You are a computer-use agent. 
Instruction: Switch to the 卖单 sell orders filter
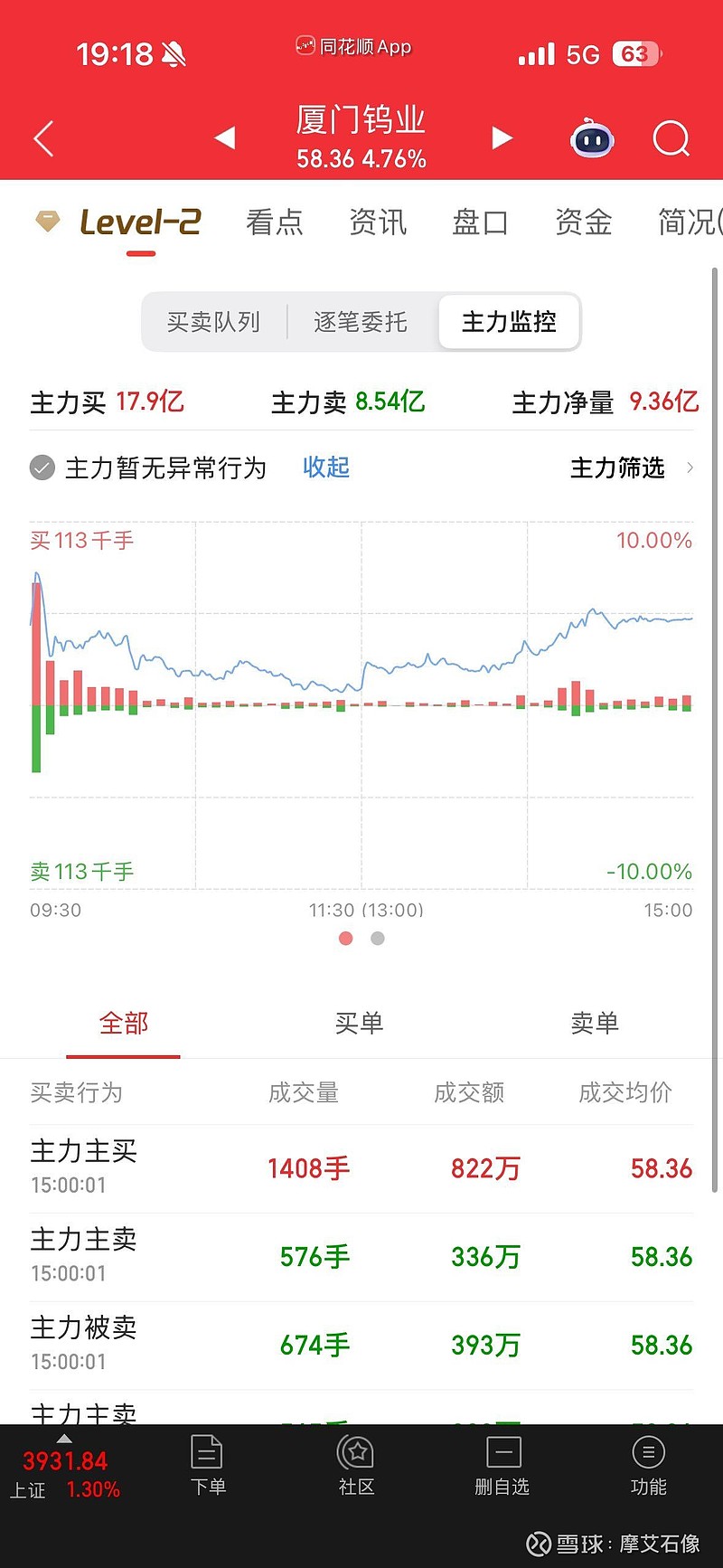click(595, 1023)
